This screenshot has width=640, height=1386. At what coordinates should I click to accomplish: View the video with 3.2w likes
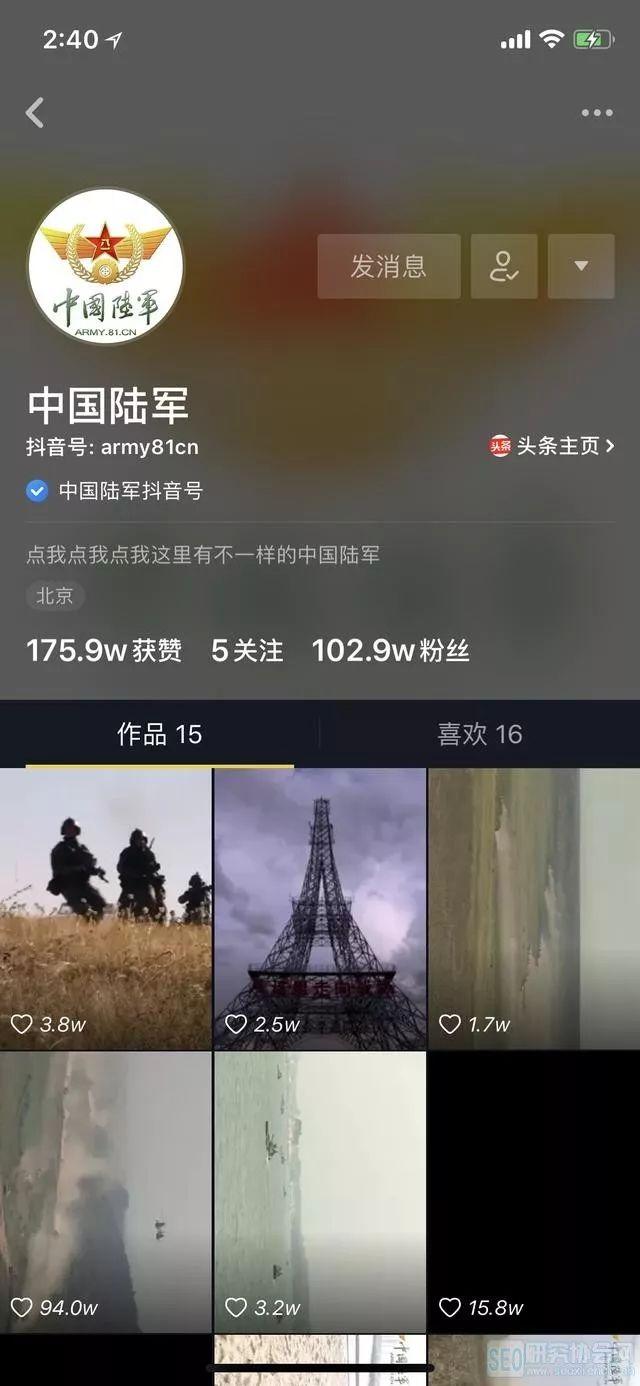click(x=320, y=1192)
